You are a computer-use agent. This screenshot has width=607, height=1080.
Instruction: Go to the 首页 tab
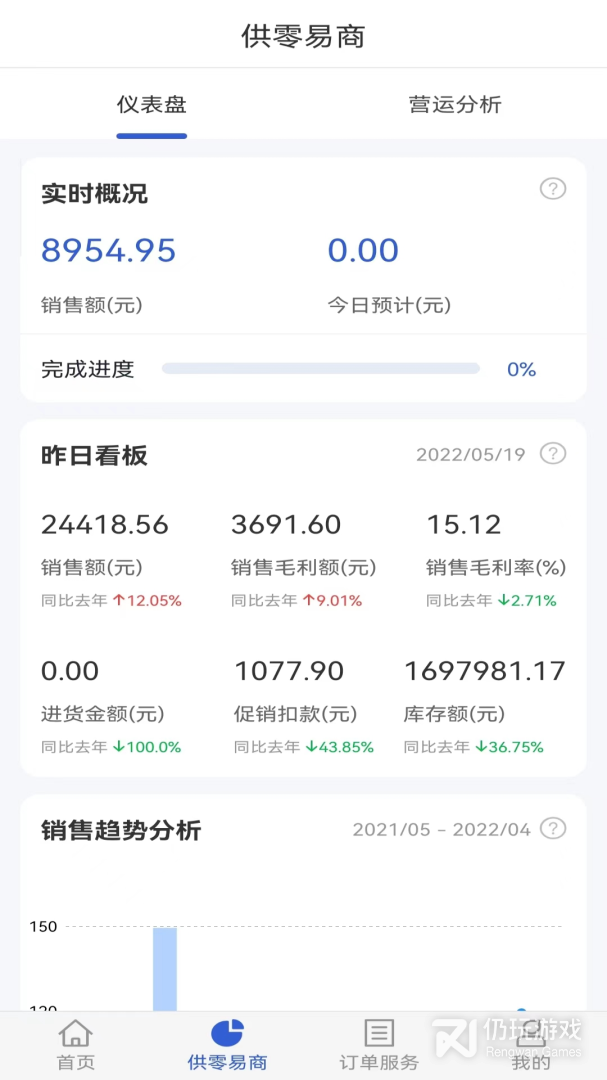76,1045
